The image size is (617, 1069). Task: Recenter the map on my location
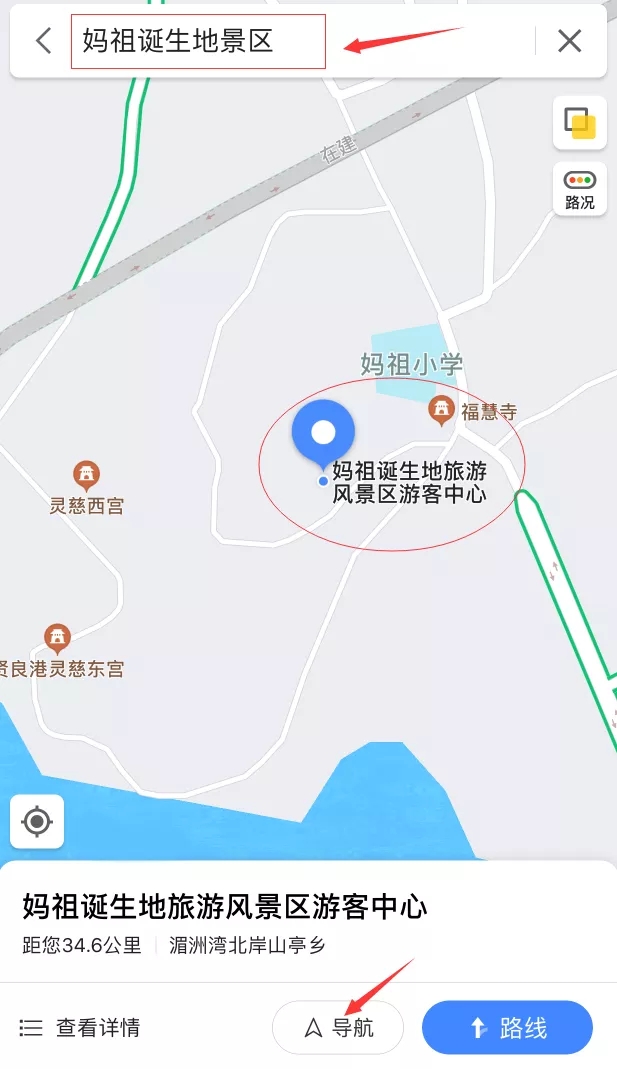point(37,822)
